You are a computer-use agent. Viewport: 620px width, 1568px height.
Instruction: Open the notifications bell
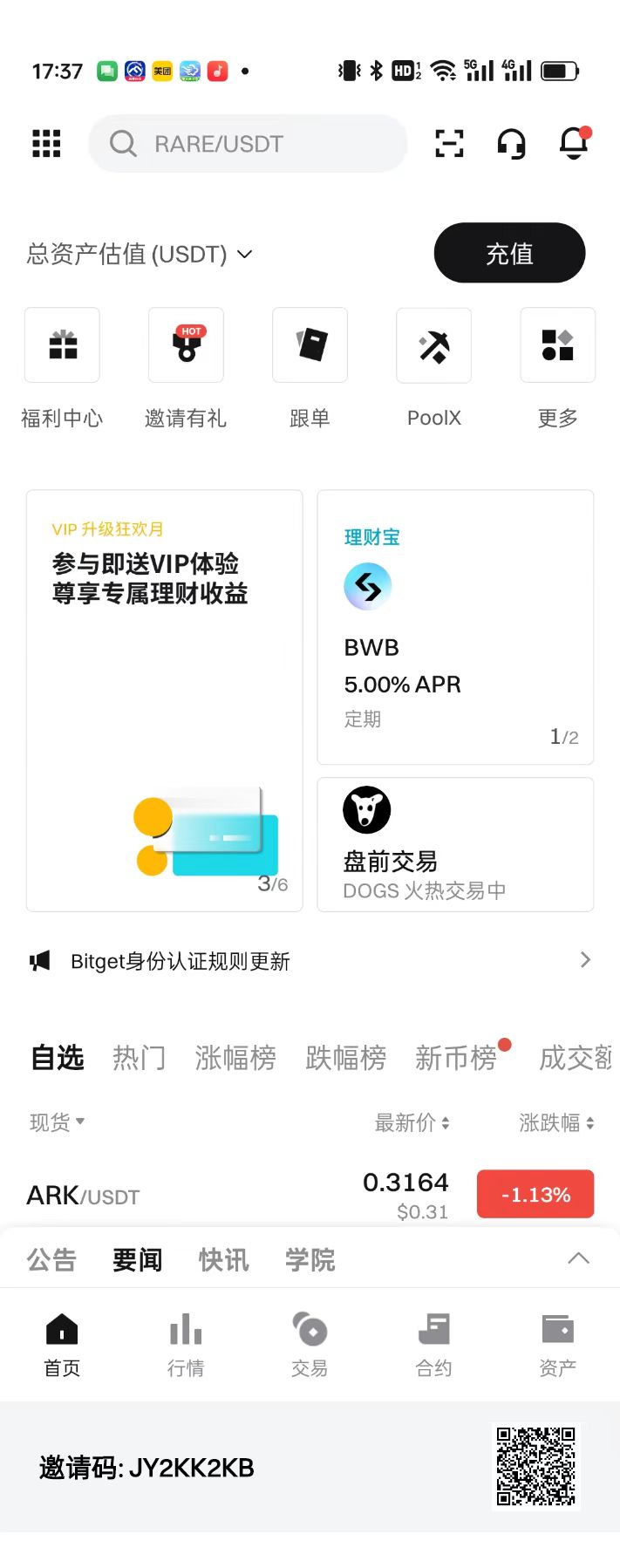coord(574,143)
